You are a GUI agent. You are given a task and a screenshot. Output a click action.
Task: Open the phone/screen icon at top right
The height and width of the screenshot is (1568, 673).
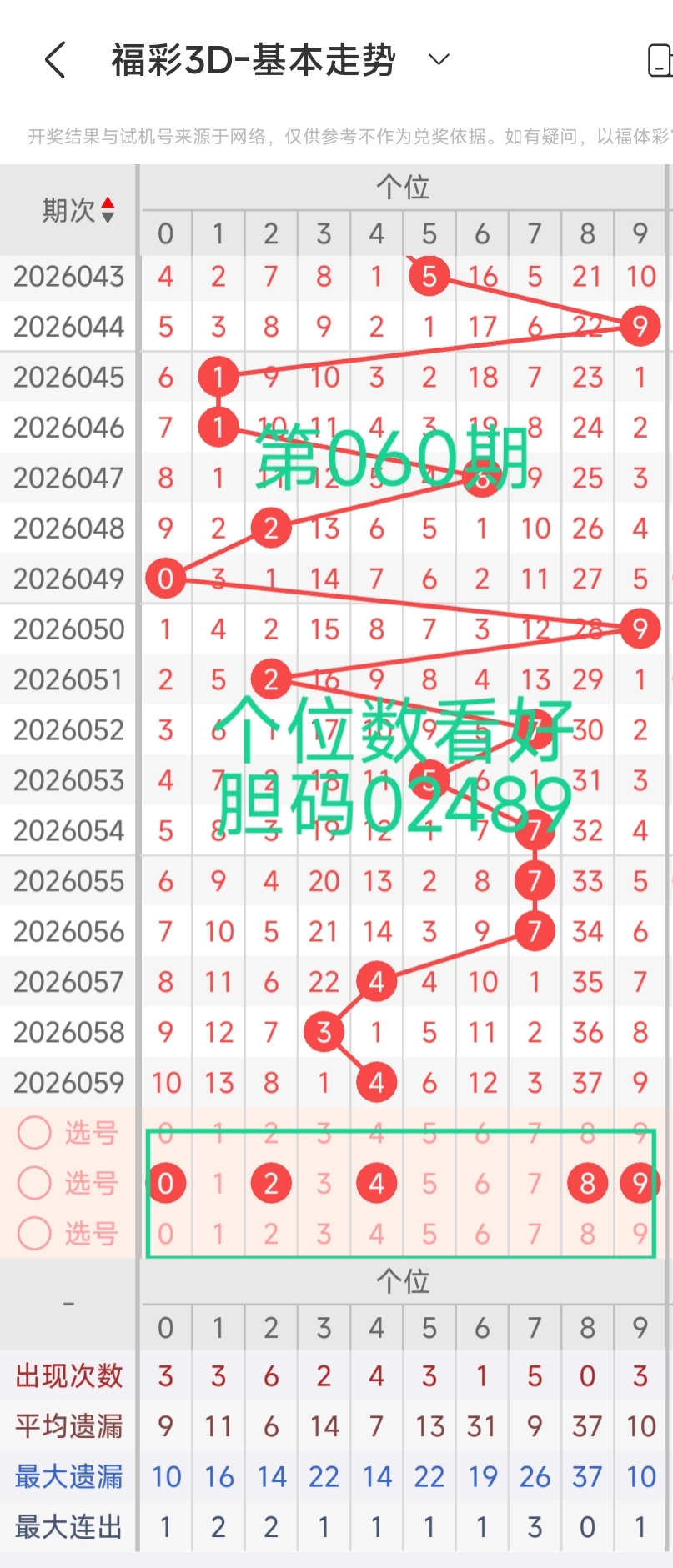coord(658,60)
